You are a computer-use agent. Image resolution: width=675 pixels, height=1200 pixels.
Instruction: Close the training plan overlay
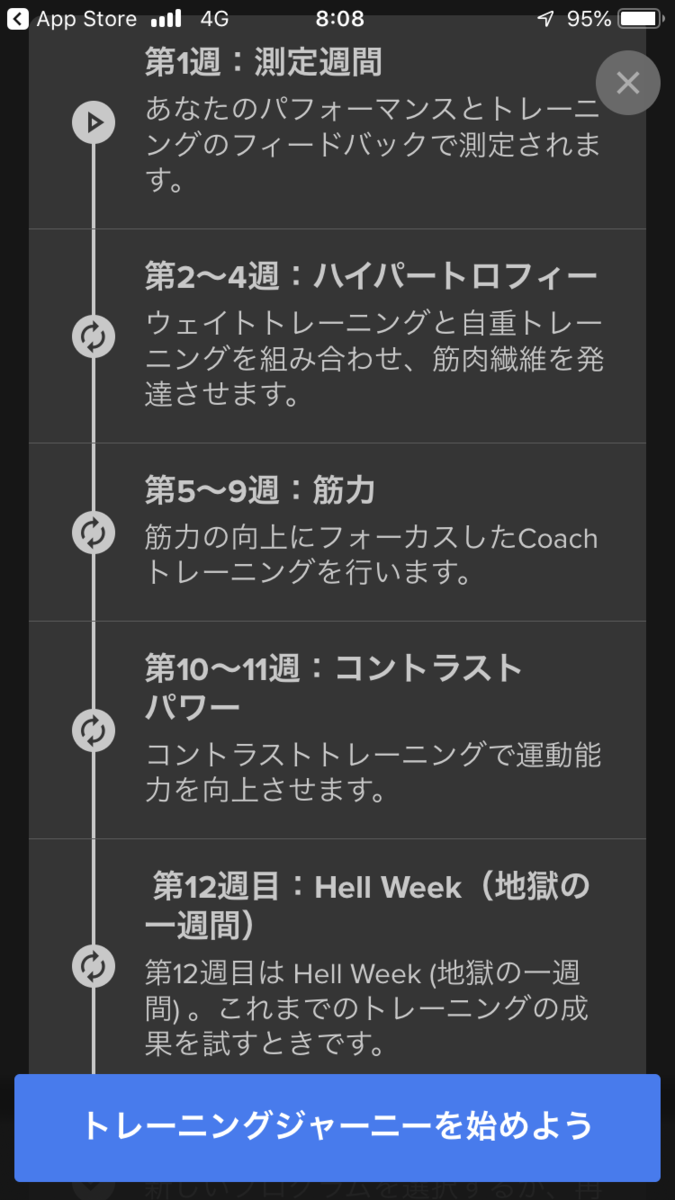click(627, 82)
